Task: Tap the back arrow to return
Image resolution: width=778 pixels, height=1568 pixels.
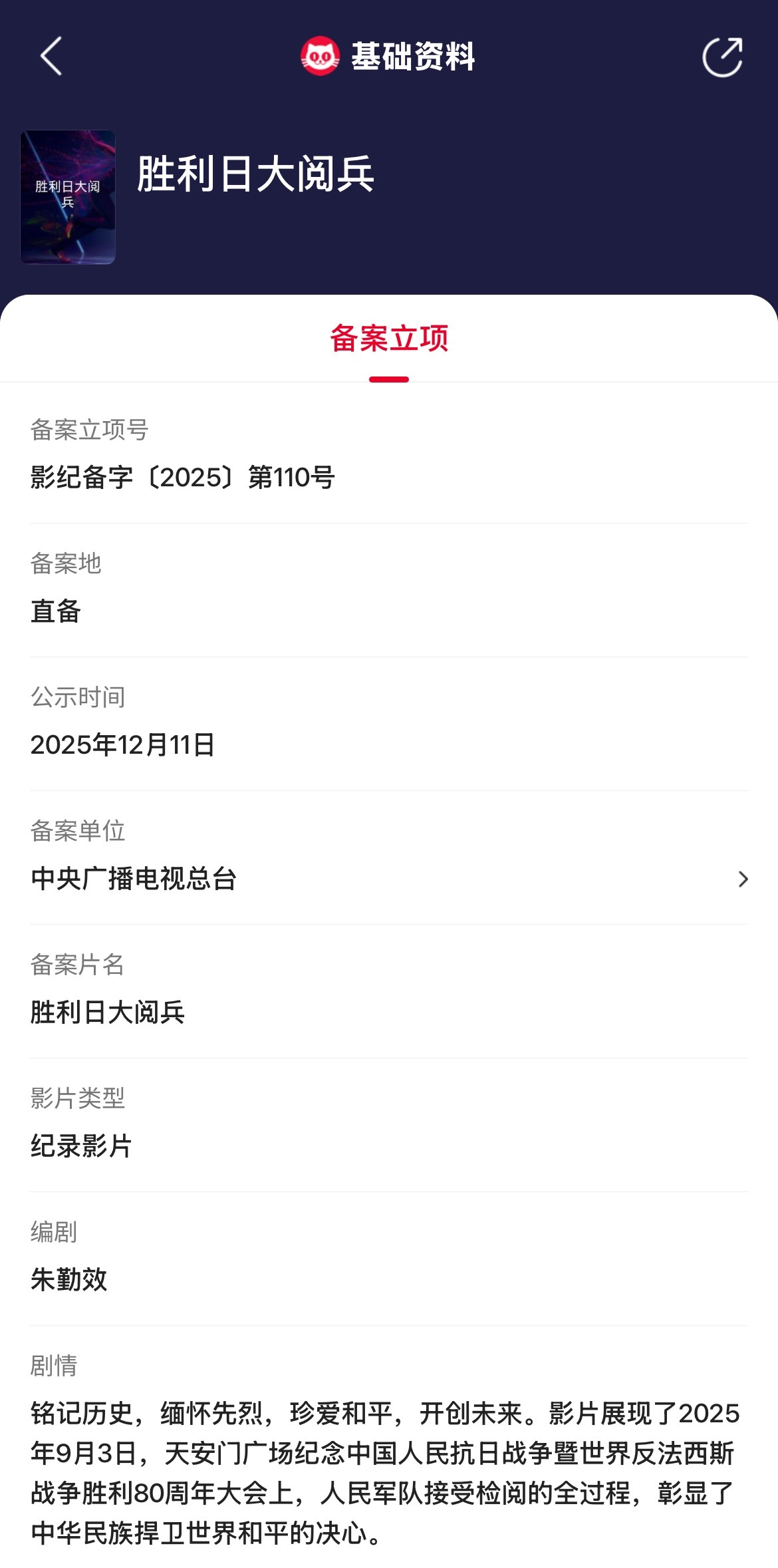Action: coord(50,57)
